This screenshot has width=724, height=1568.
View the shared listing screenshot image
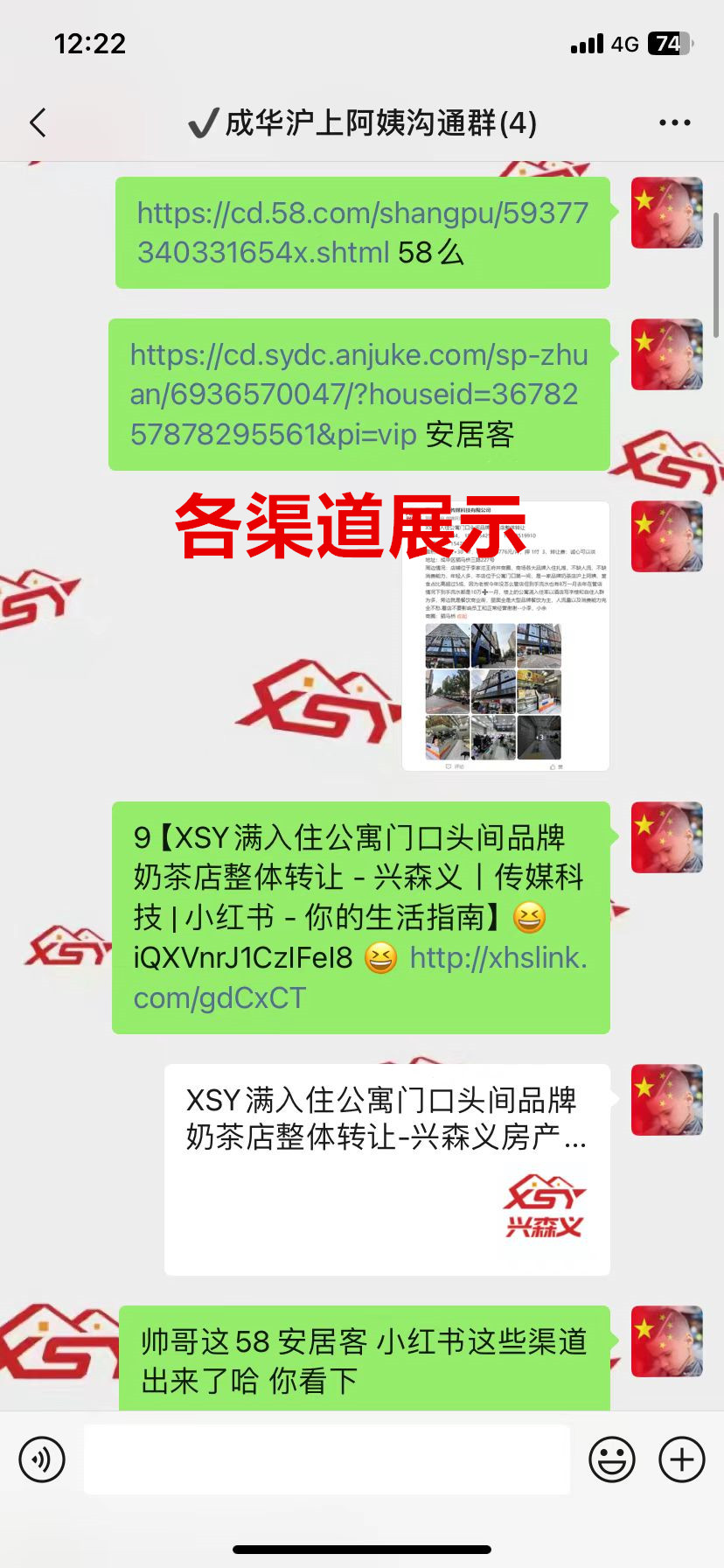pos(505,637)
